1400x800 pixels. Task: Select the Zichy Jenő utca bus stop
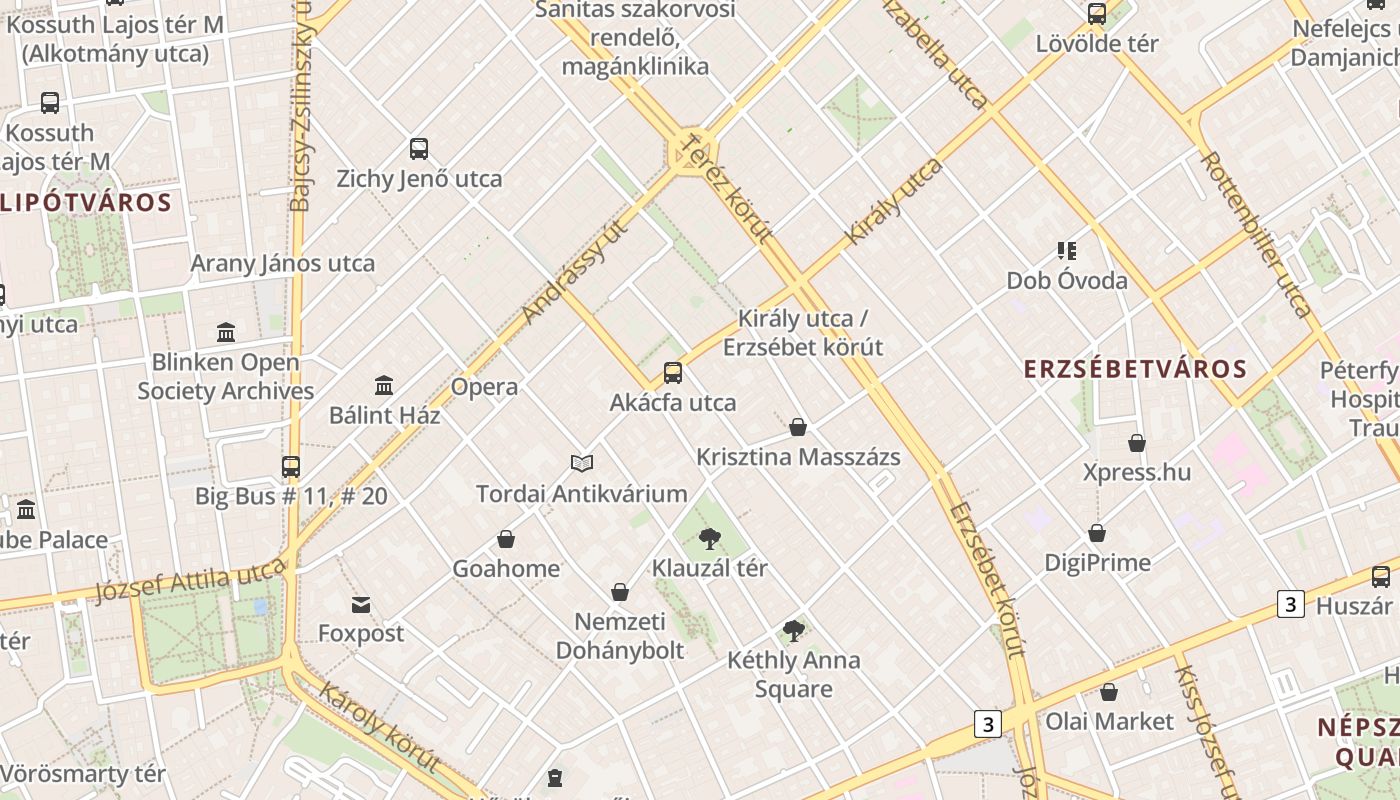(419, 149)
